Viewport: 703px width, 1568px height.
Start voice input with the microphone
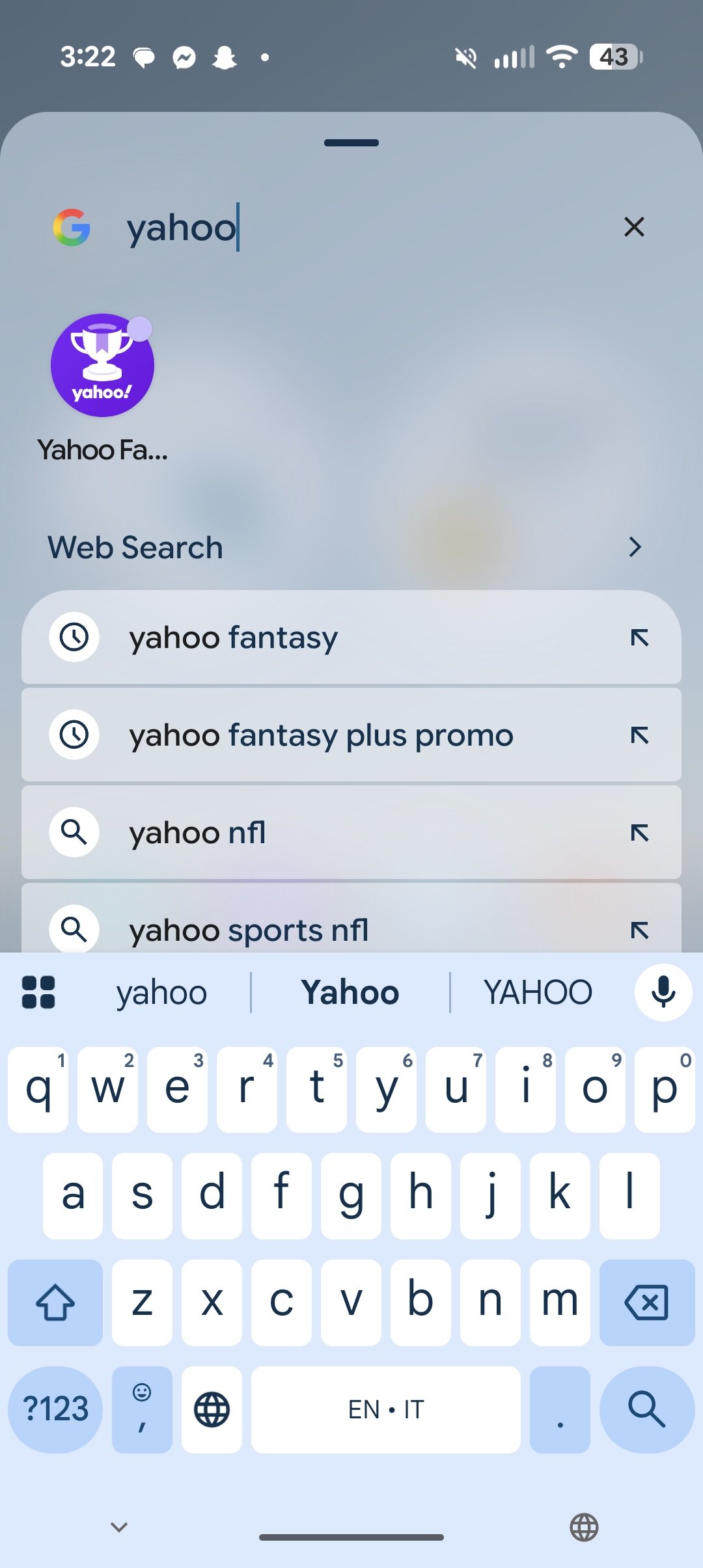663,993
